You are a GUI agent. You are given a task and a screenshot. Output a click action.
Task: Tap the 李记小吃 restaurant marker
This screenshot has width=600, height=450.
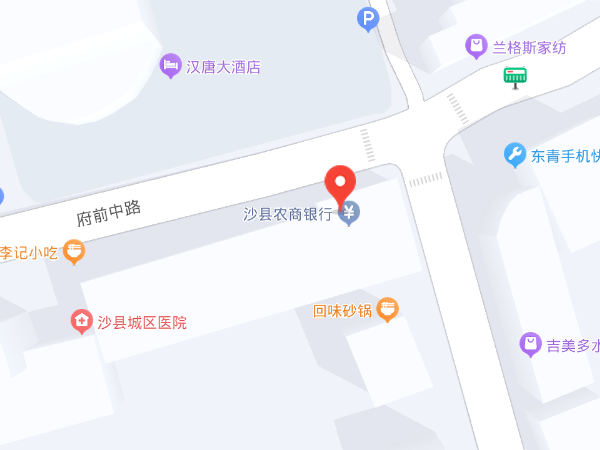click(74, 252)
